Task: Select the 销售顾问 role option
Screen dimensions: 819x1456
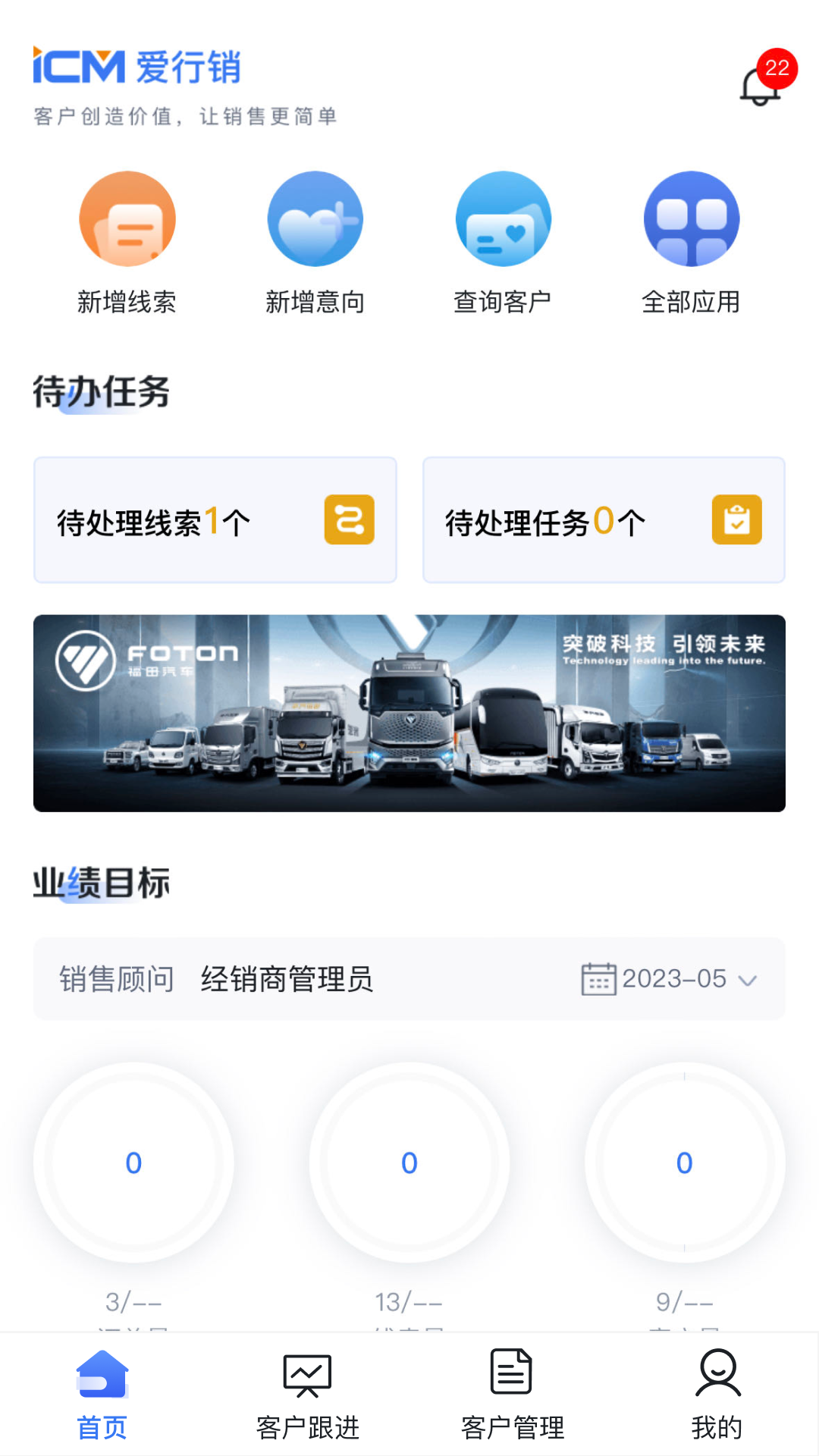Action: pos(115,979)
